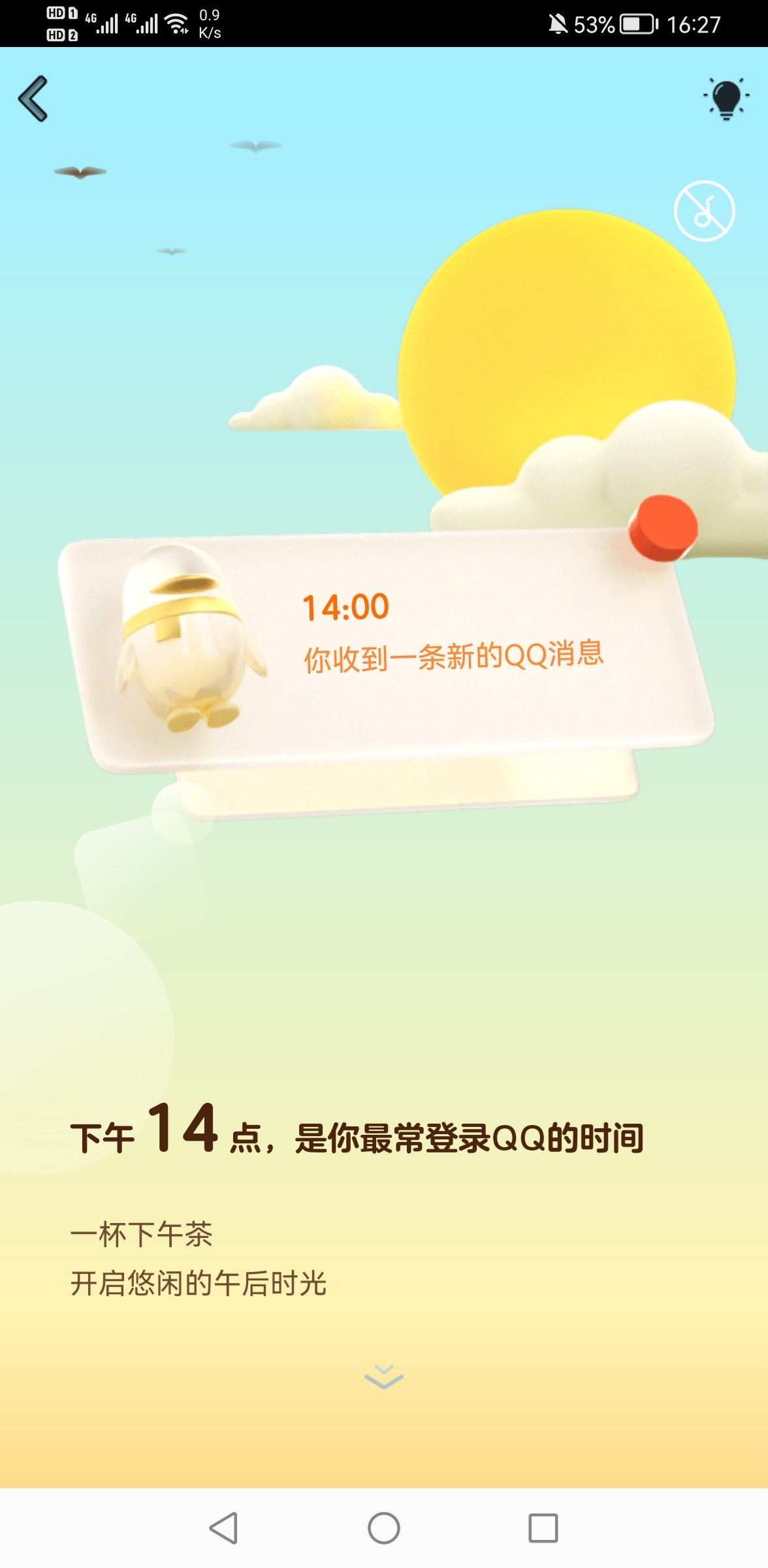
Task: Tap the system back navigation button
Action: coord(223,1528)
